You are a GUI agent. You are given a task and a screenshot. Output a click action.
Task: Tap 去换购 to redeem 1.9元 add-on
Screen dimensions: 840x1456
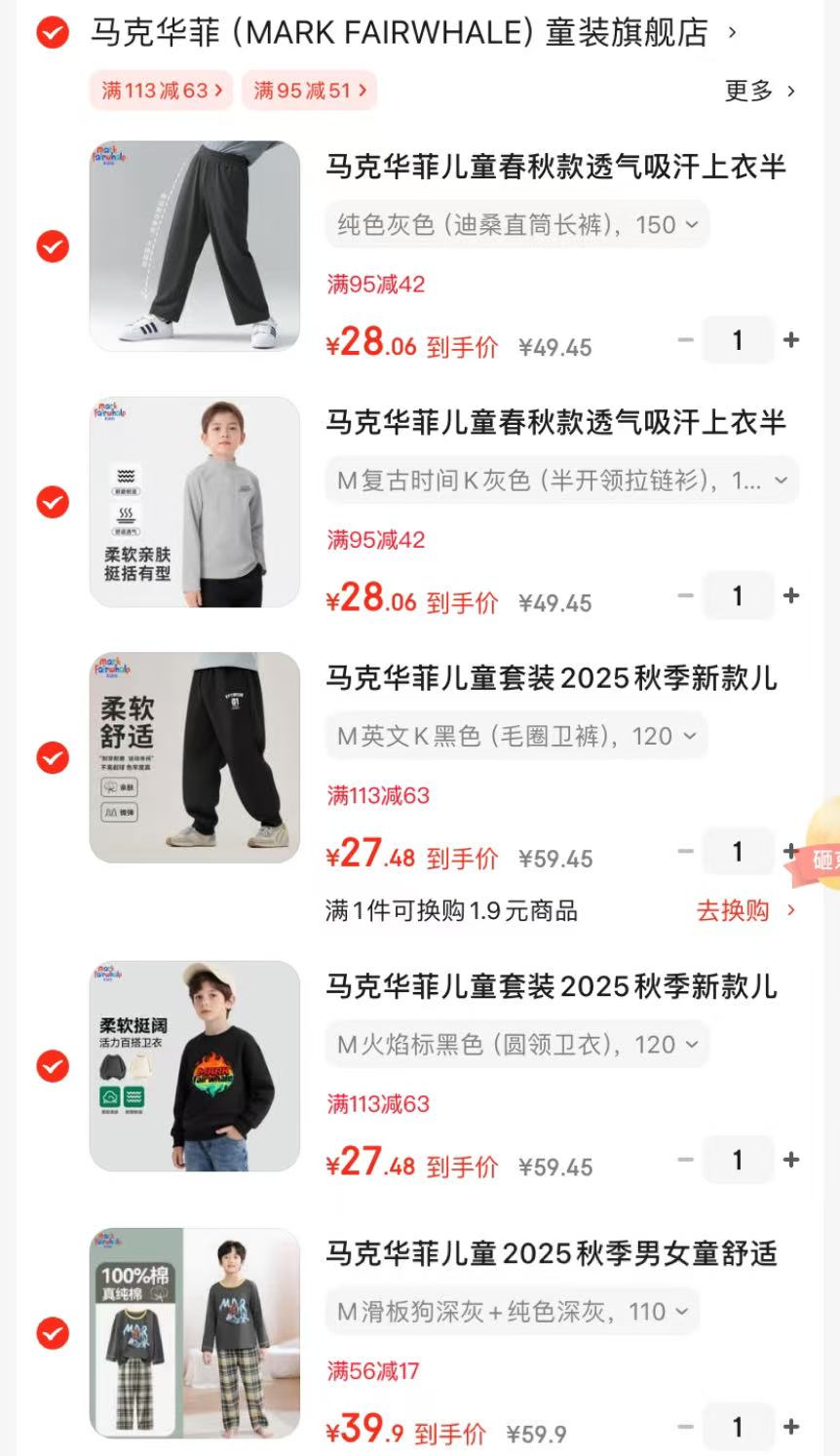[x=745, y=910]
